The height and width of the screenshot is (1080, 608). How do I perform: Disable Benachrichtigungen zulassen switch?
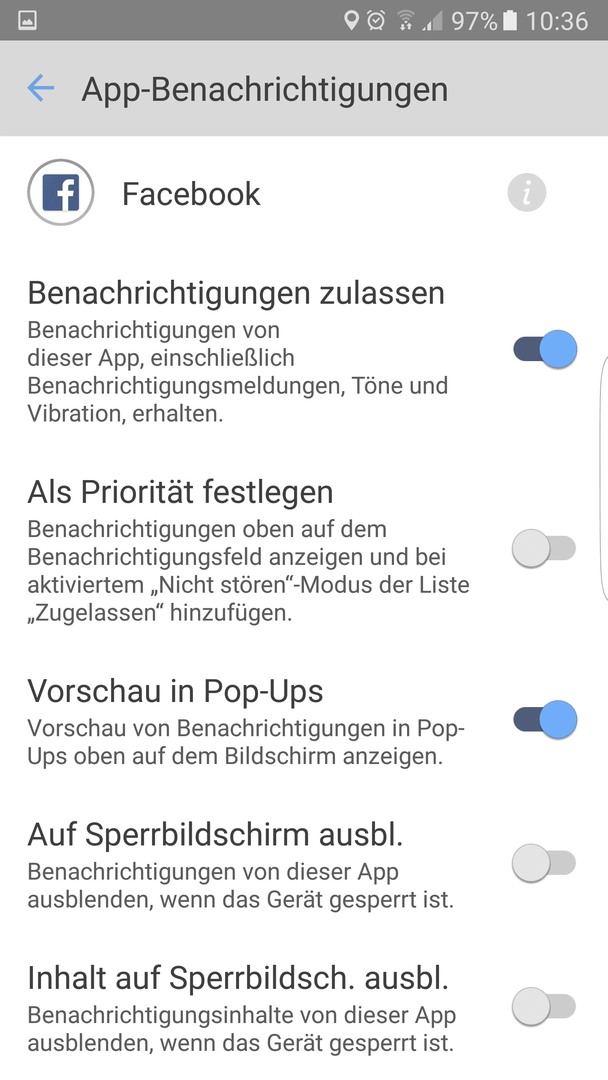coord(545,349)
